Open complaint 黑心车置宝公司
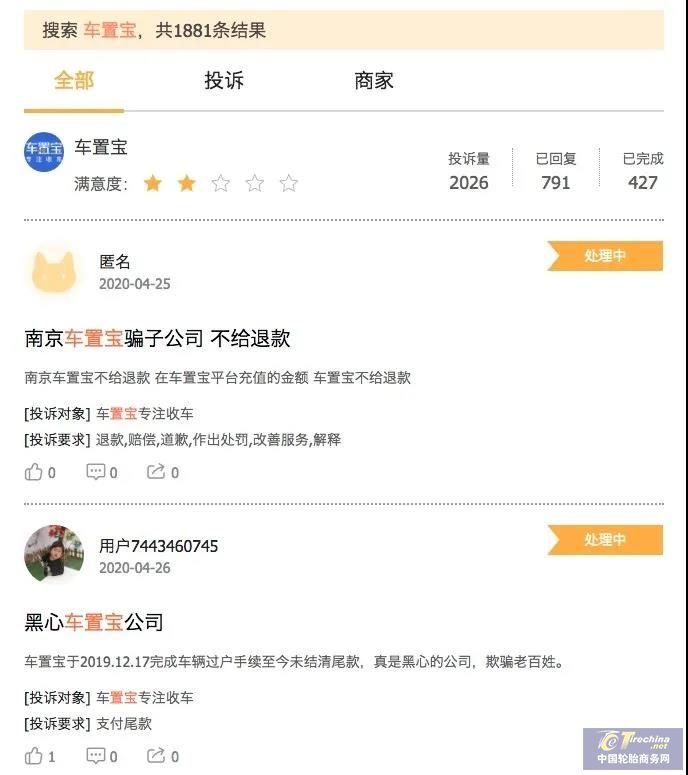The image size is (688, 775). (94, 623)
